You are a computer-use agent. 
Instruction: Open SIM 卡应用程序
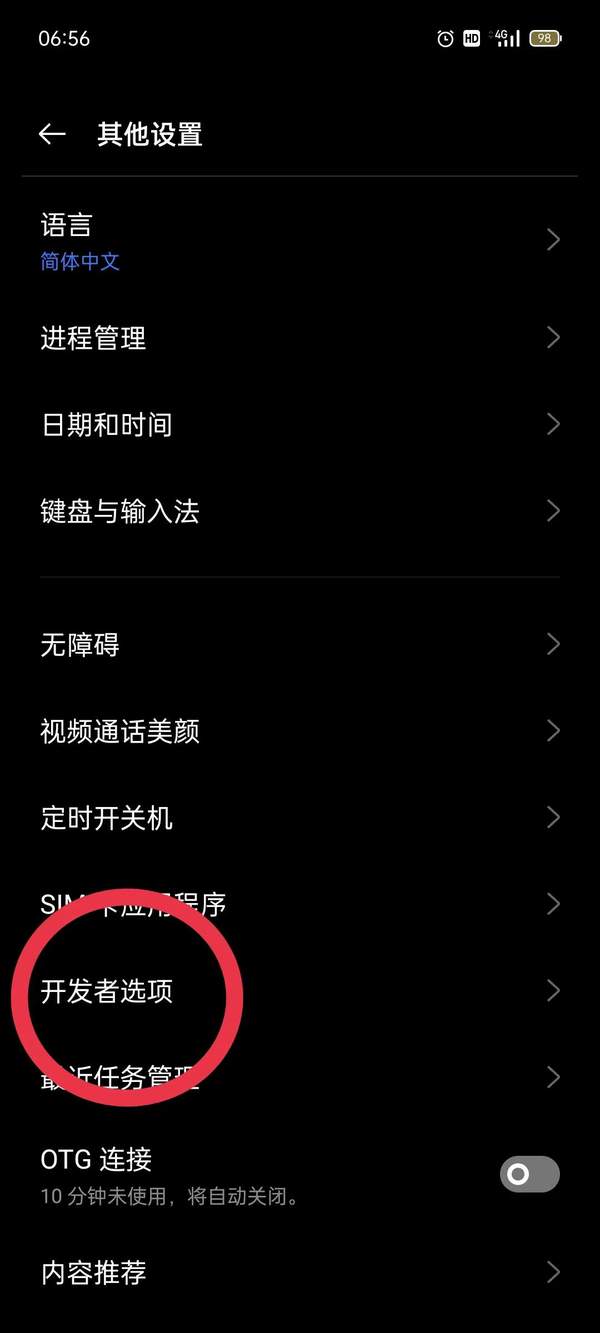[300, 905]
